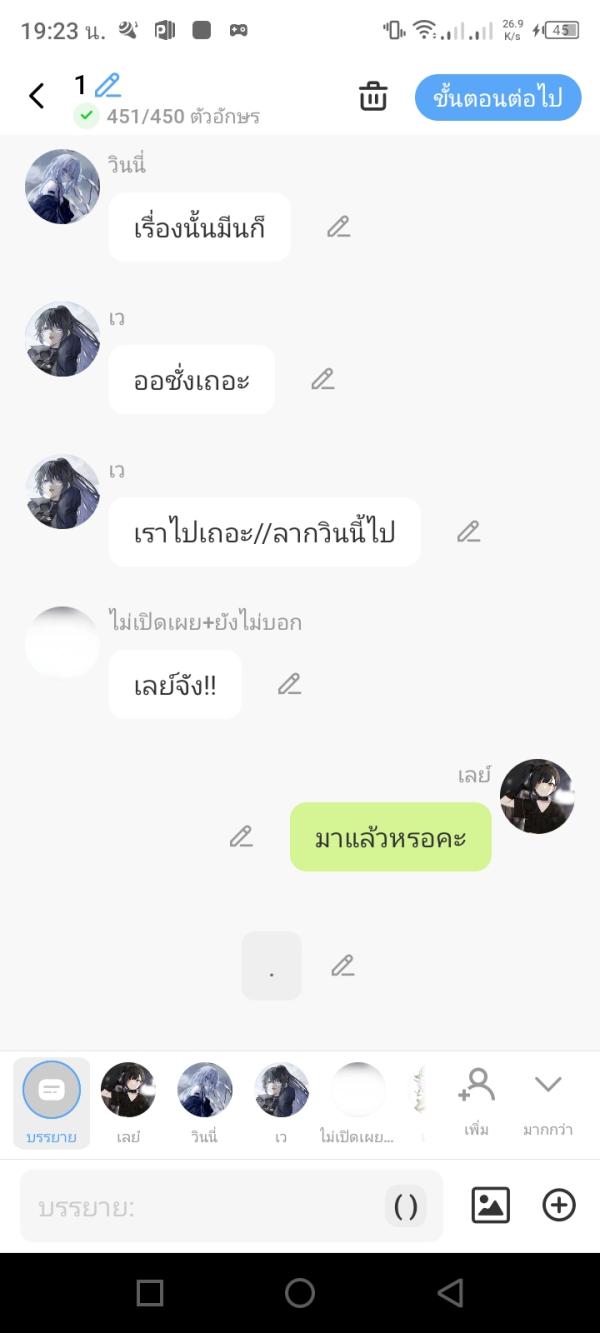Insert parentheses with the () button
The width and height of the screenshot is (600, 1333).
[x=406, y=1207]
